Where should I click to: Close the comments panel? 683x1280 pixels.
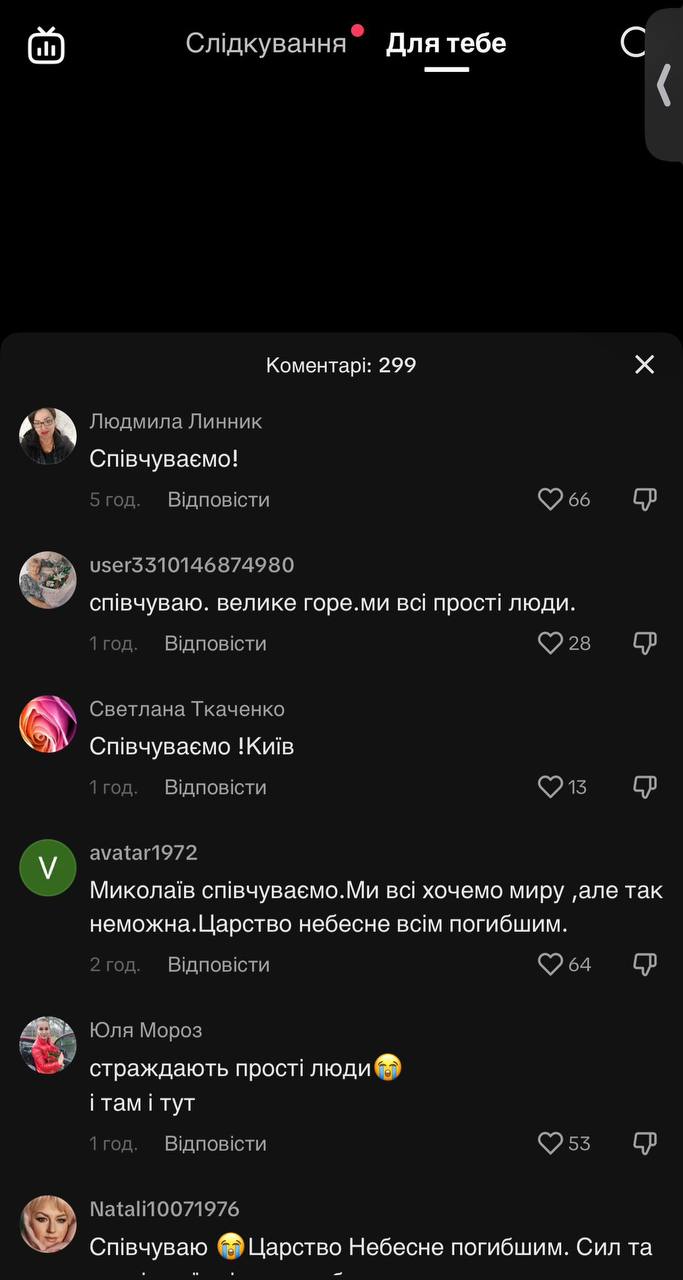pyautogui.click(x=645, y=365)
